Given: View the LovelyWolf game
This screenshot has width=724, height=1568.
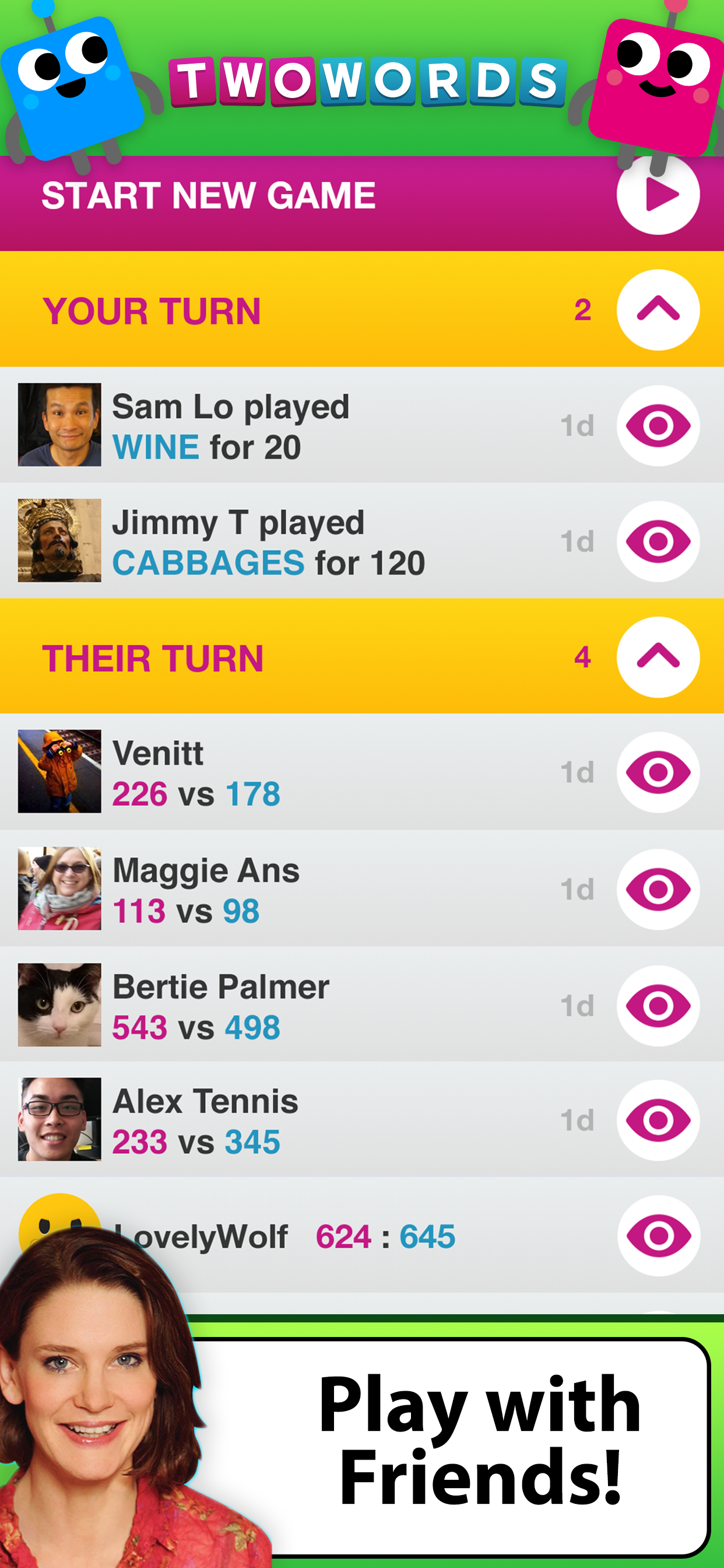Looking at the screenshot, I should [658, 1235].
